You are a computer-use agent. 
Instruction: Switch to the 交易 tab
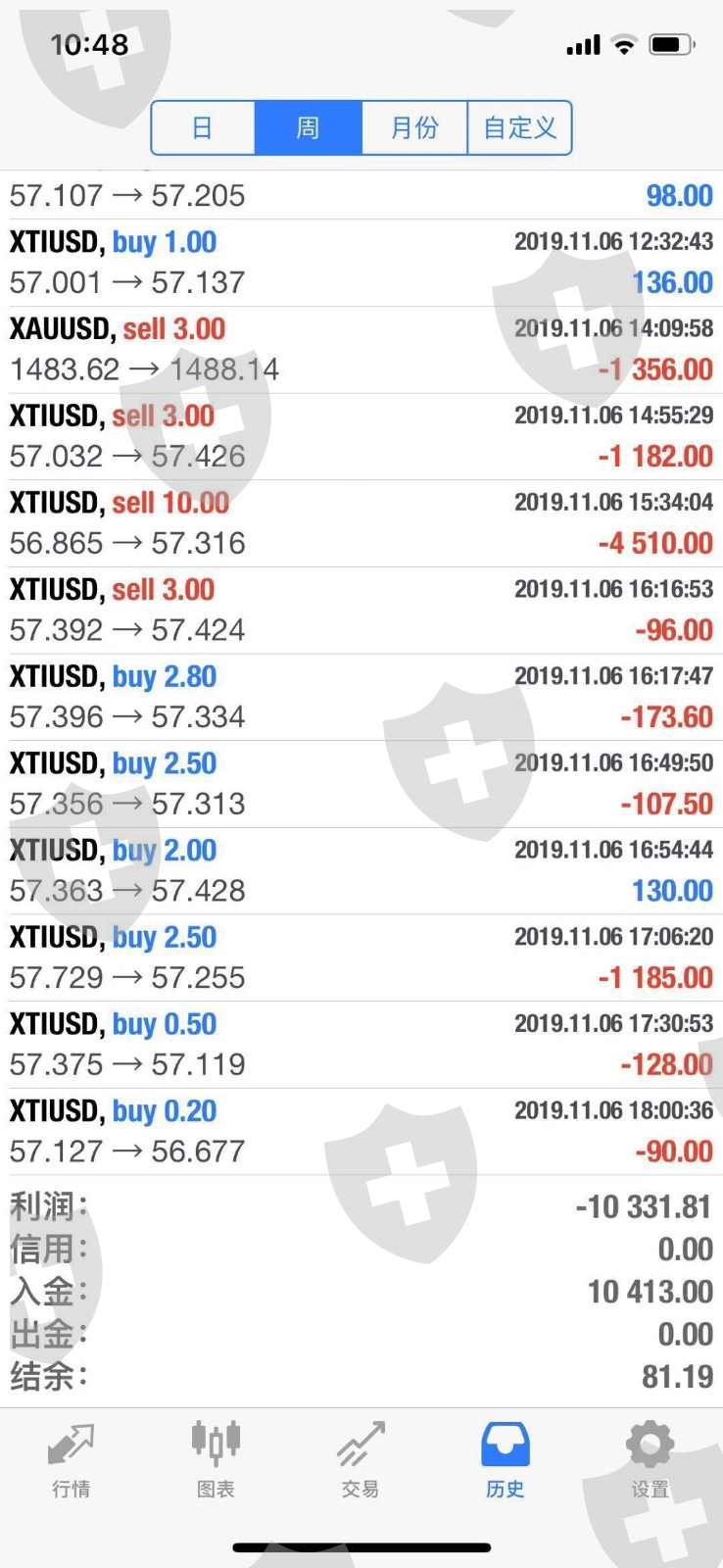click(x=360, y=1460)
